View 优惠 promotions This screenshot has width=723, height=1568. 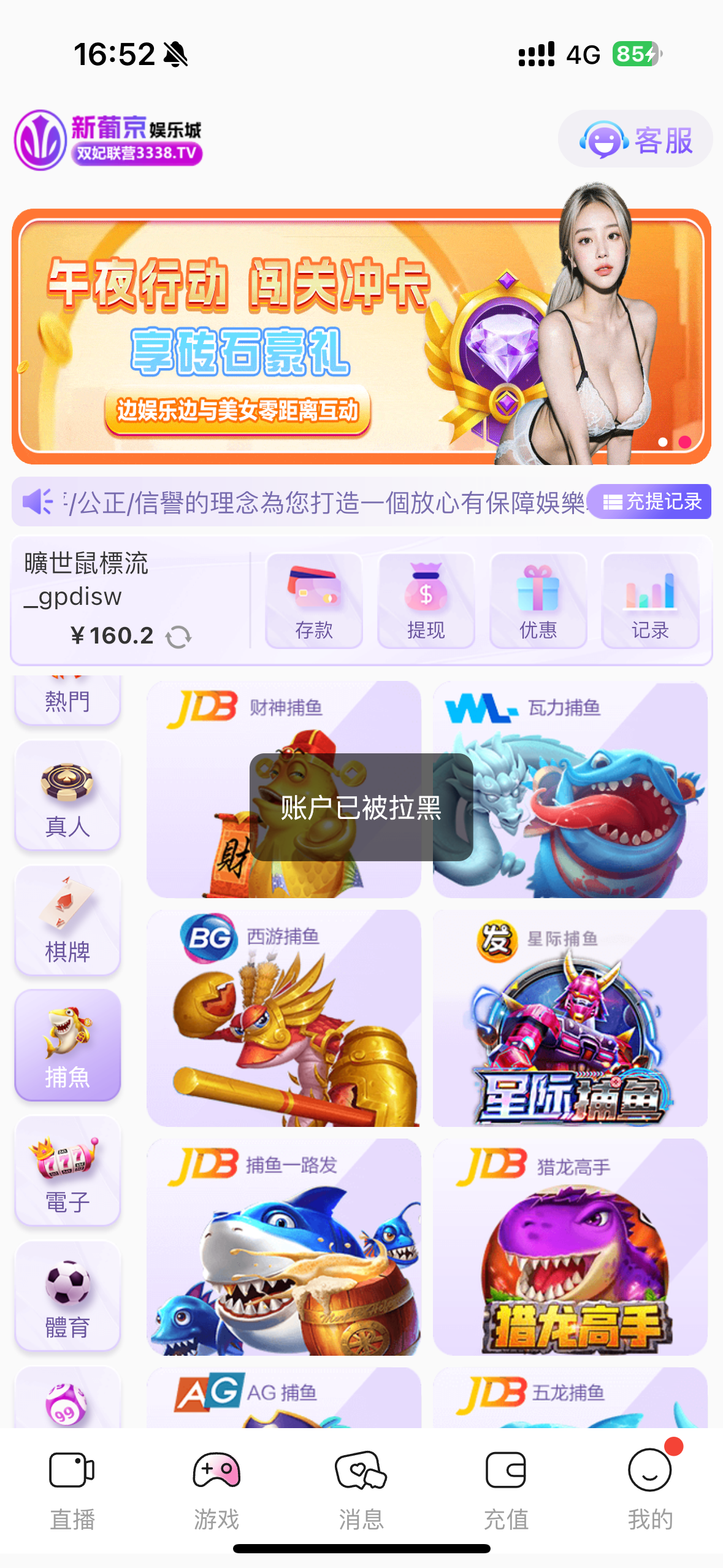tap(538, 601)
